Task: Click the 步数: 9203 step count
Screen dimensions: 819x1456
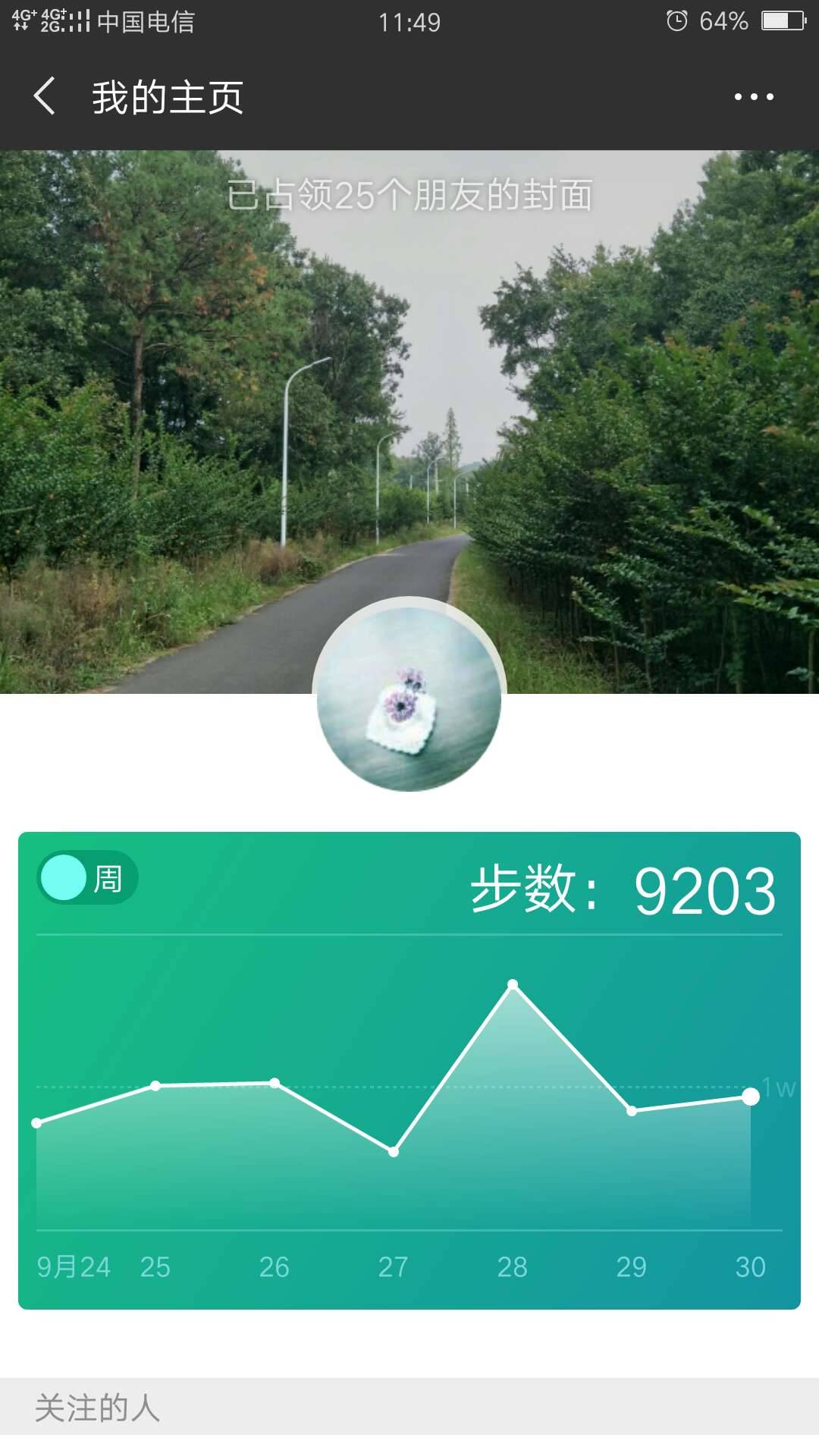Action: coord(622,889)
